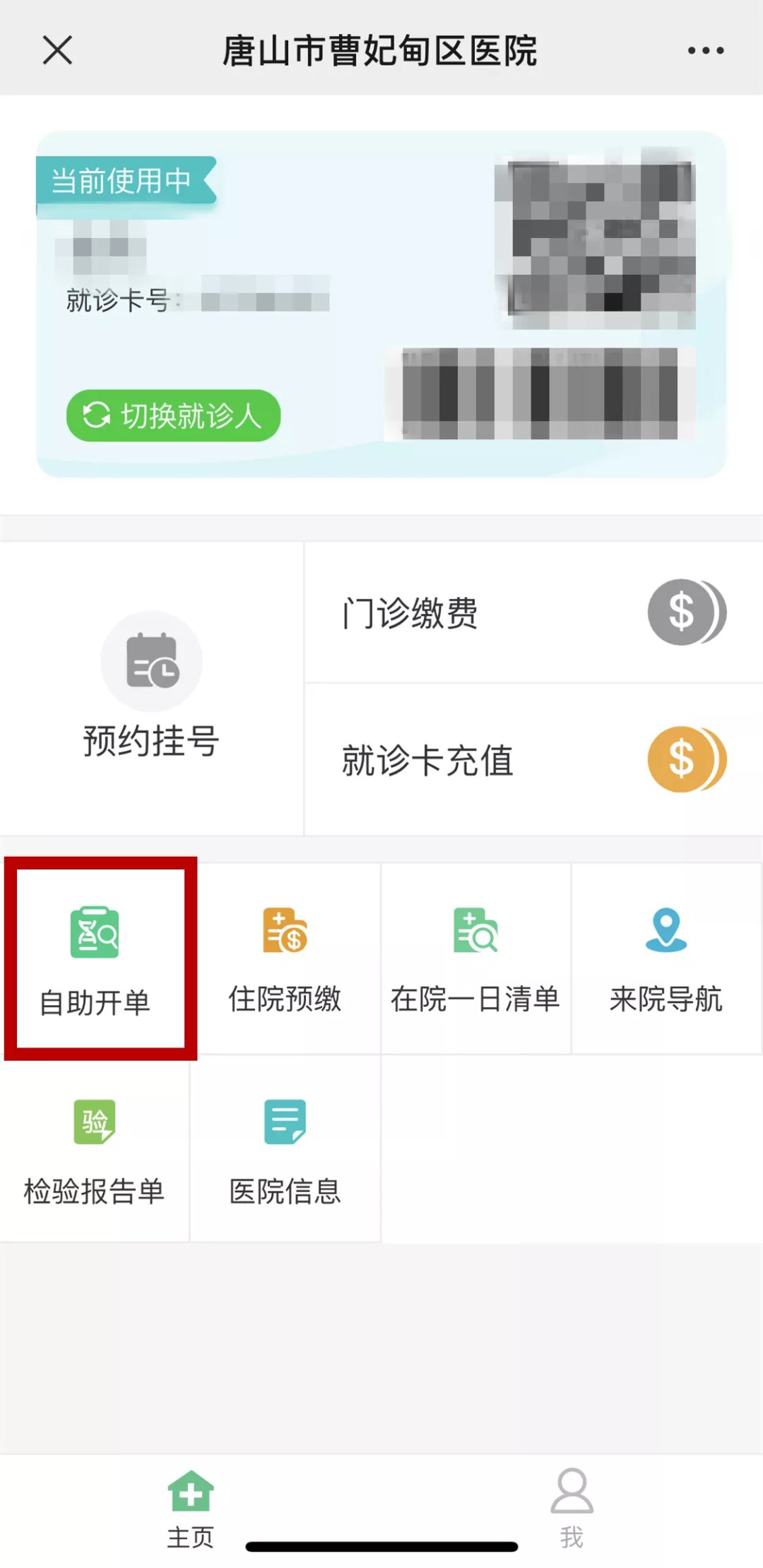Open the three-dot overflow menu
Screen dimensions: 763x1568
click(705, 50)
